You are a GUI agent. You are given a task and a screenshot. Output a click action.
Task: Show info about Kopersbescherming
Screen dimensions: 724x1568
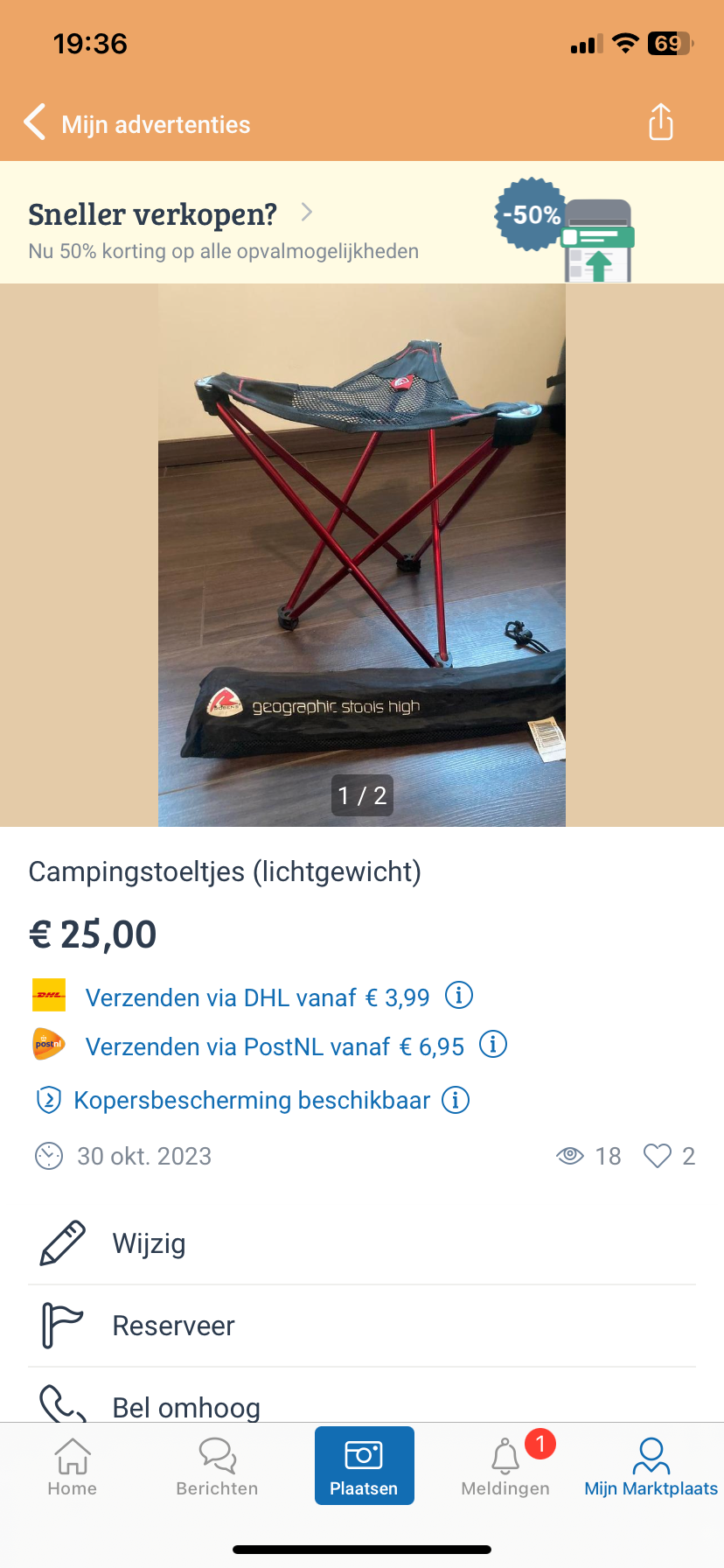[456, 1100]
